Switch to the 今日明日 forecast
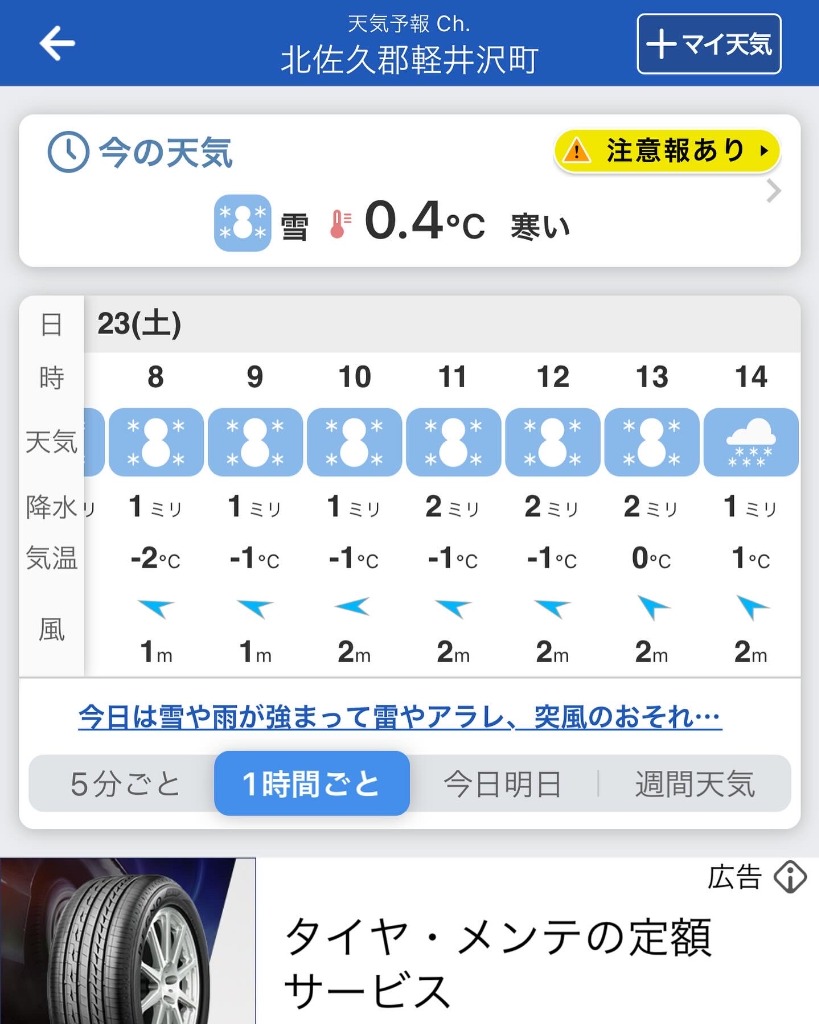819x1024 pixels. (502, 784)
